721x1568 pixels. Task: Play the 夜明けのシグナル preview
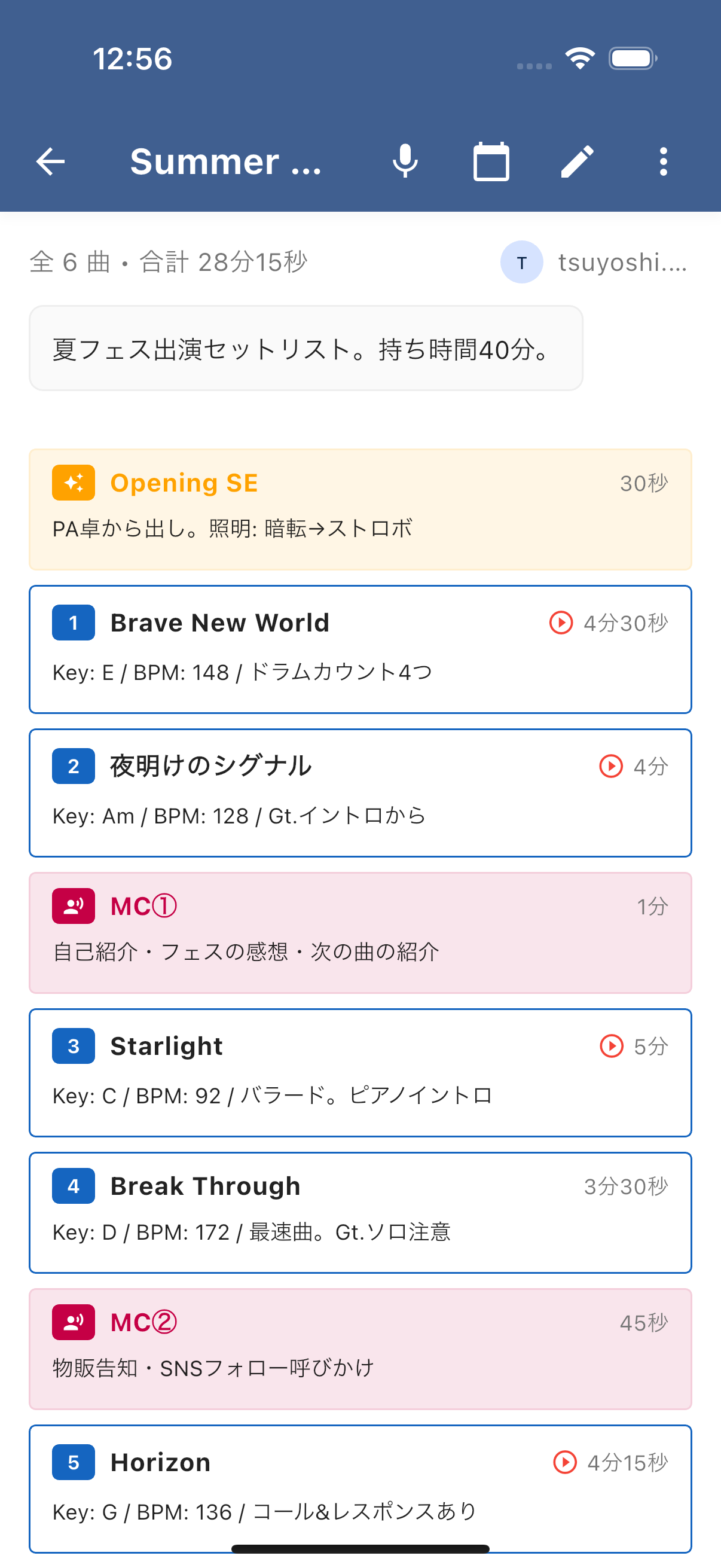tap(611, 765)
